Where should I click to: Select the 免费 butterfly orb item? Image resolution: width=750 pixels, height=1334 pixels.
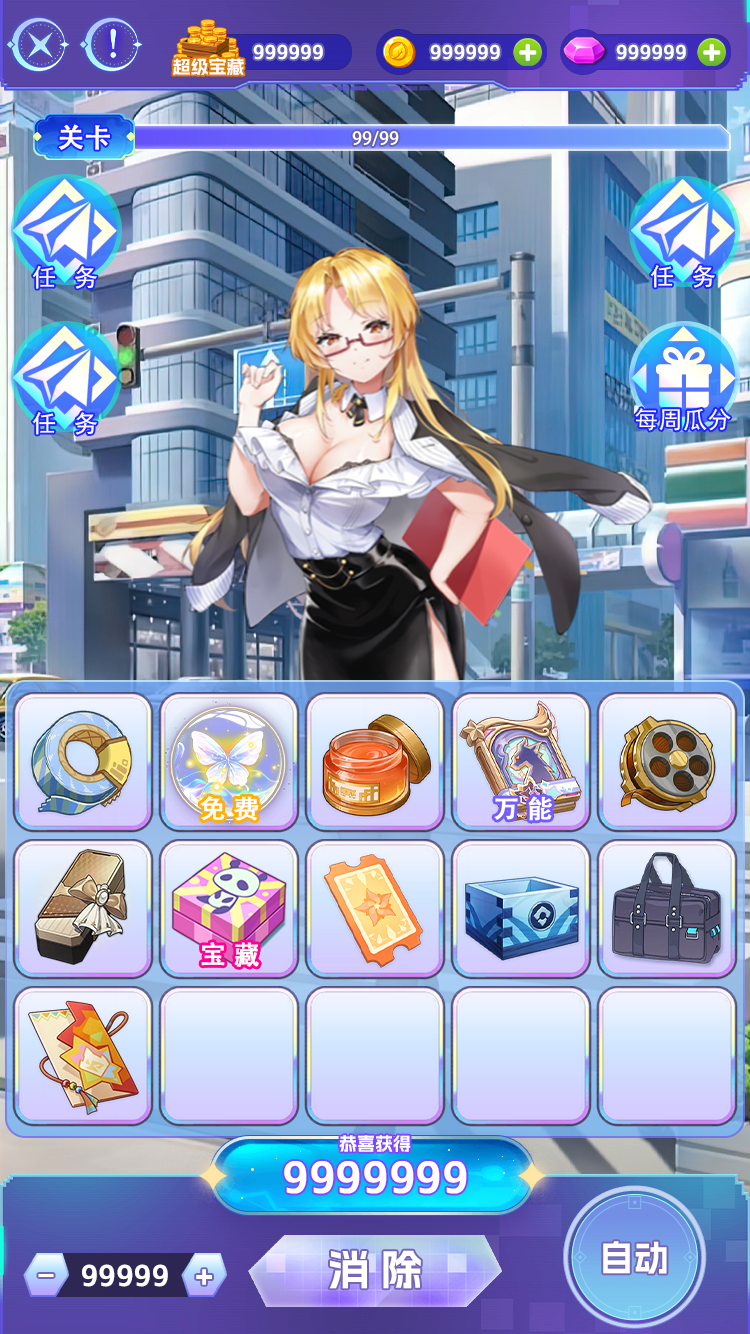pos(229,761)
